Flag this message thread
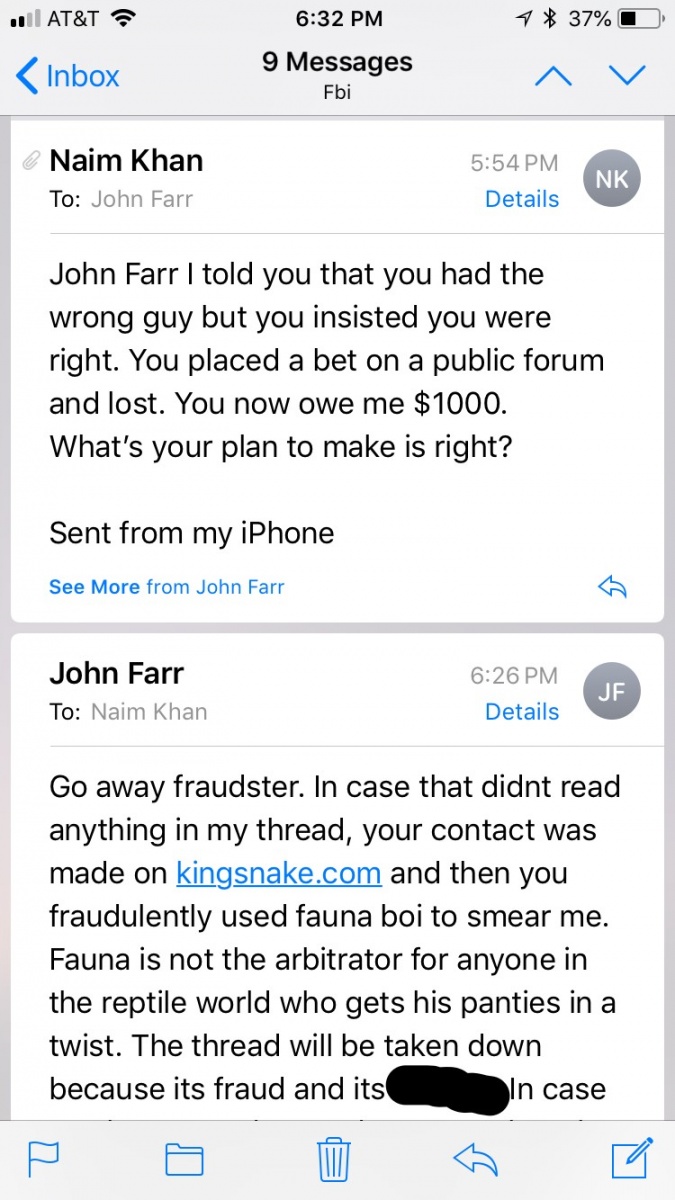 (43, 1159)
